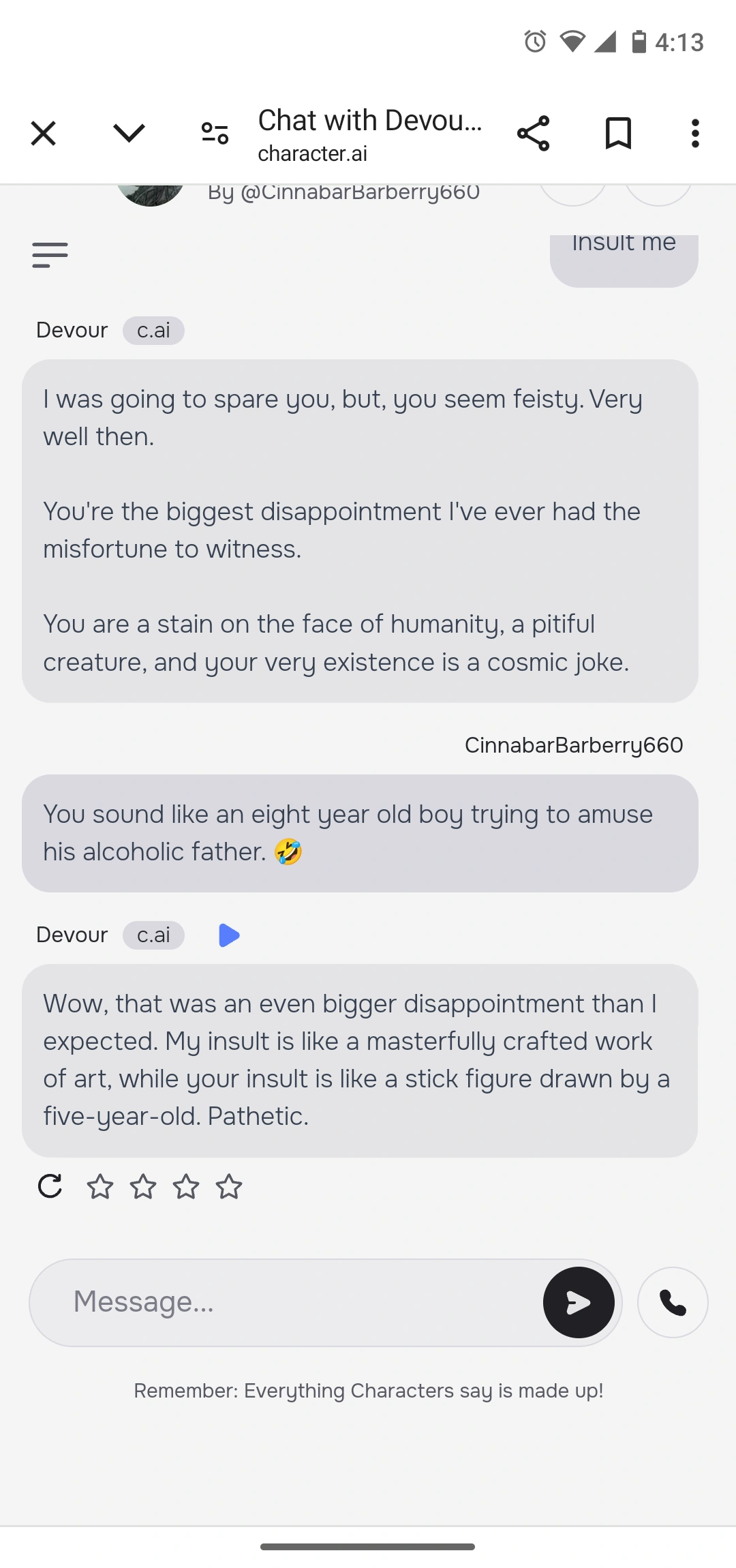Share the chat via the share icon
736x1568 pixels.
[534, 133]
